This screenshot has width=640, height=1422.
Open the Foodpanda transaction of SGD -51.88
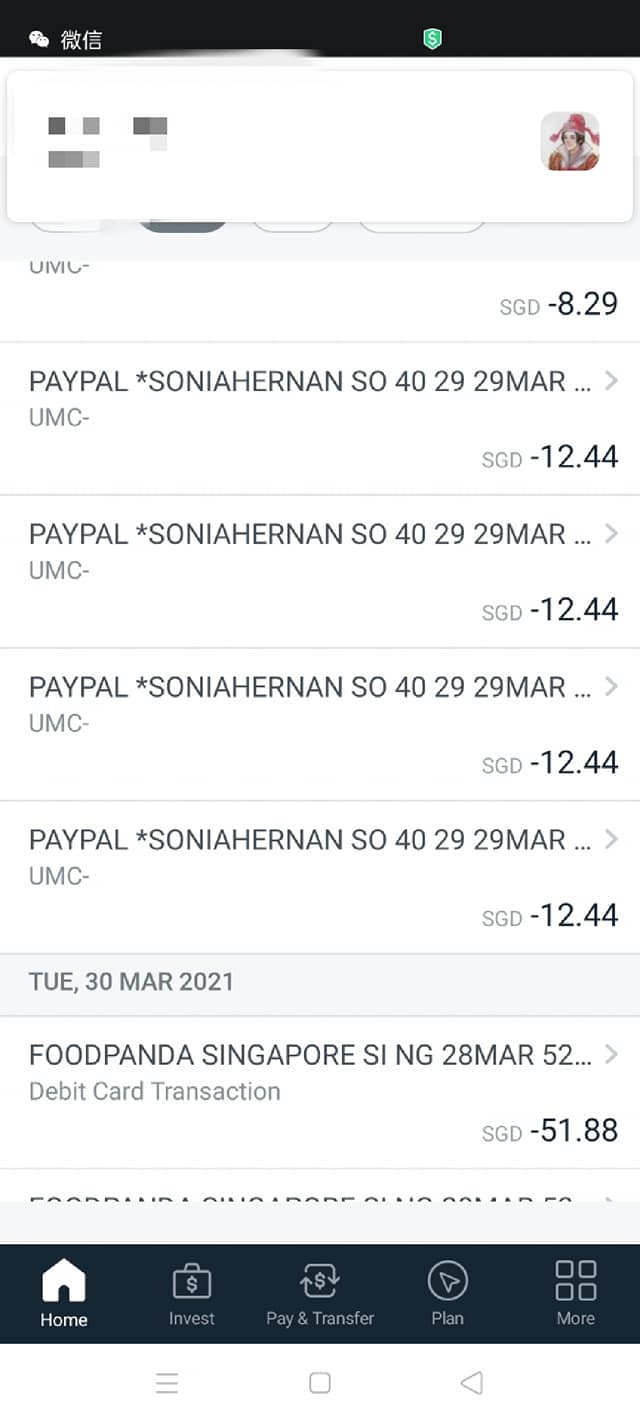click(x=320, y=1092)
